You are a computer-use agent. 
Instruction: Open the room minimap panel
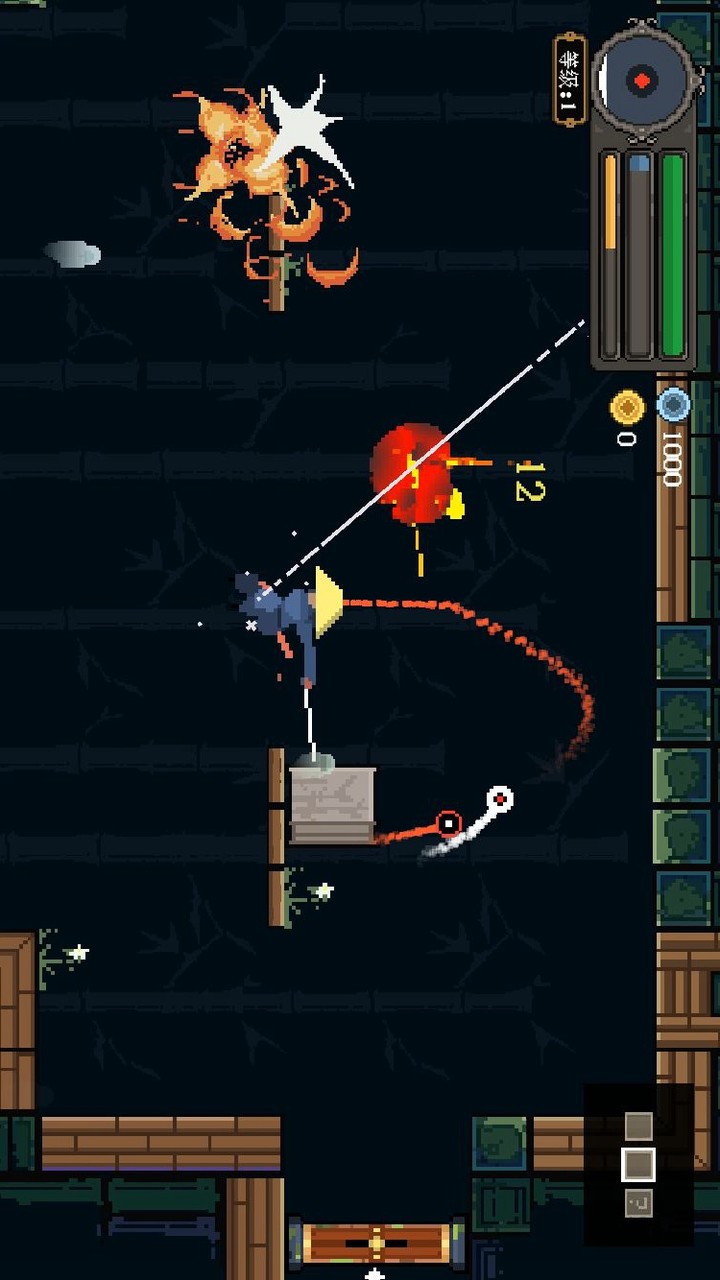tap(639, 1164)
